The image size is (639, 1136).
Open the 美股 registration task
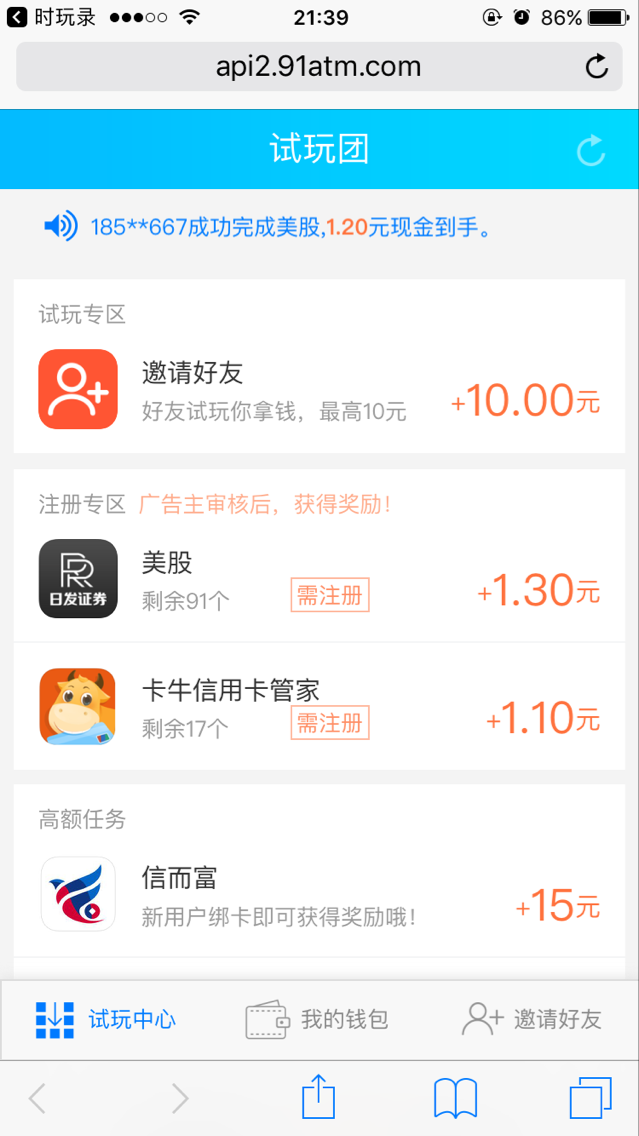pyautogui.click(x=320, y=579)
